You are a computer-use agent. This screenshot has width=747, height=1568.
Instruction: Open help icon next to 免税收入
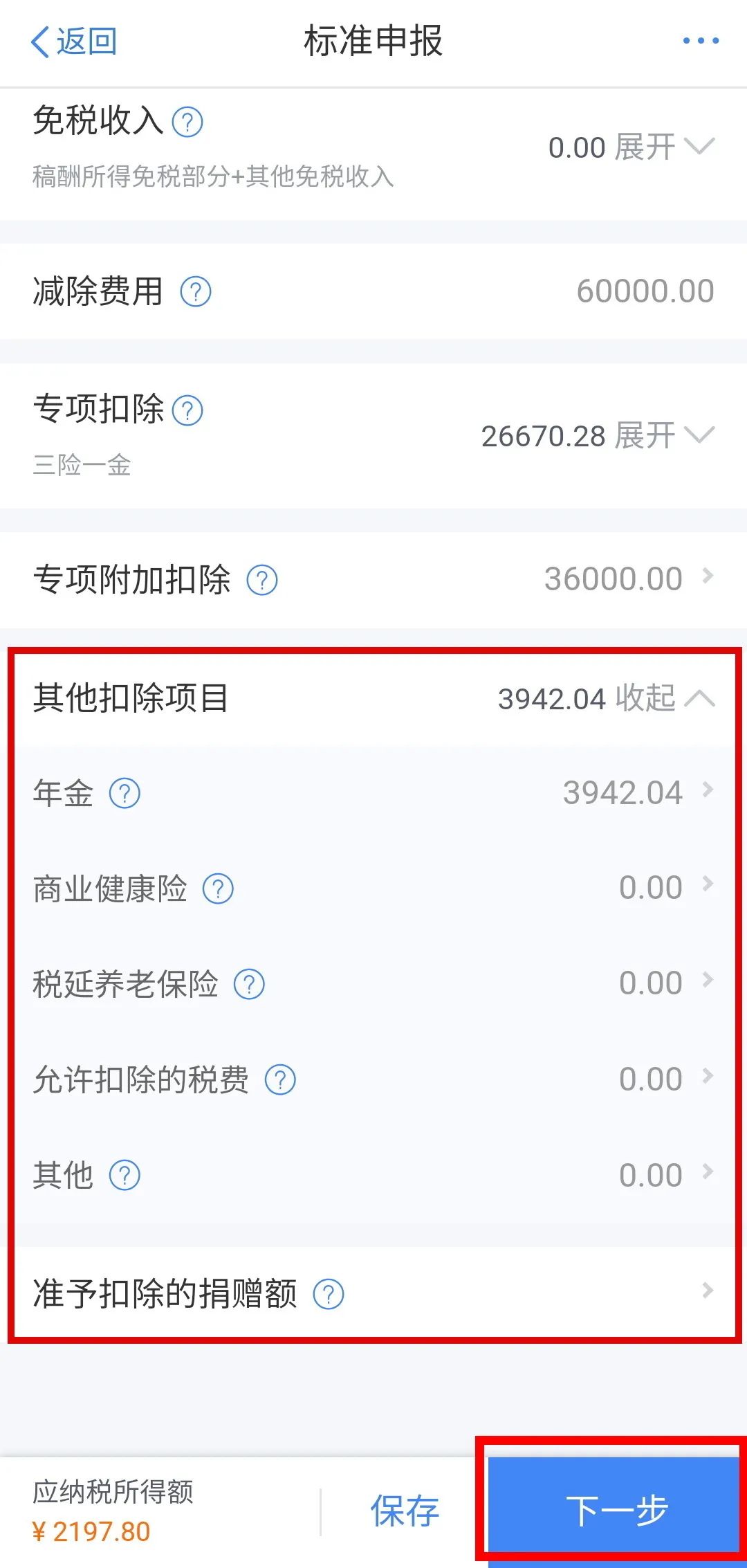187,122
